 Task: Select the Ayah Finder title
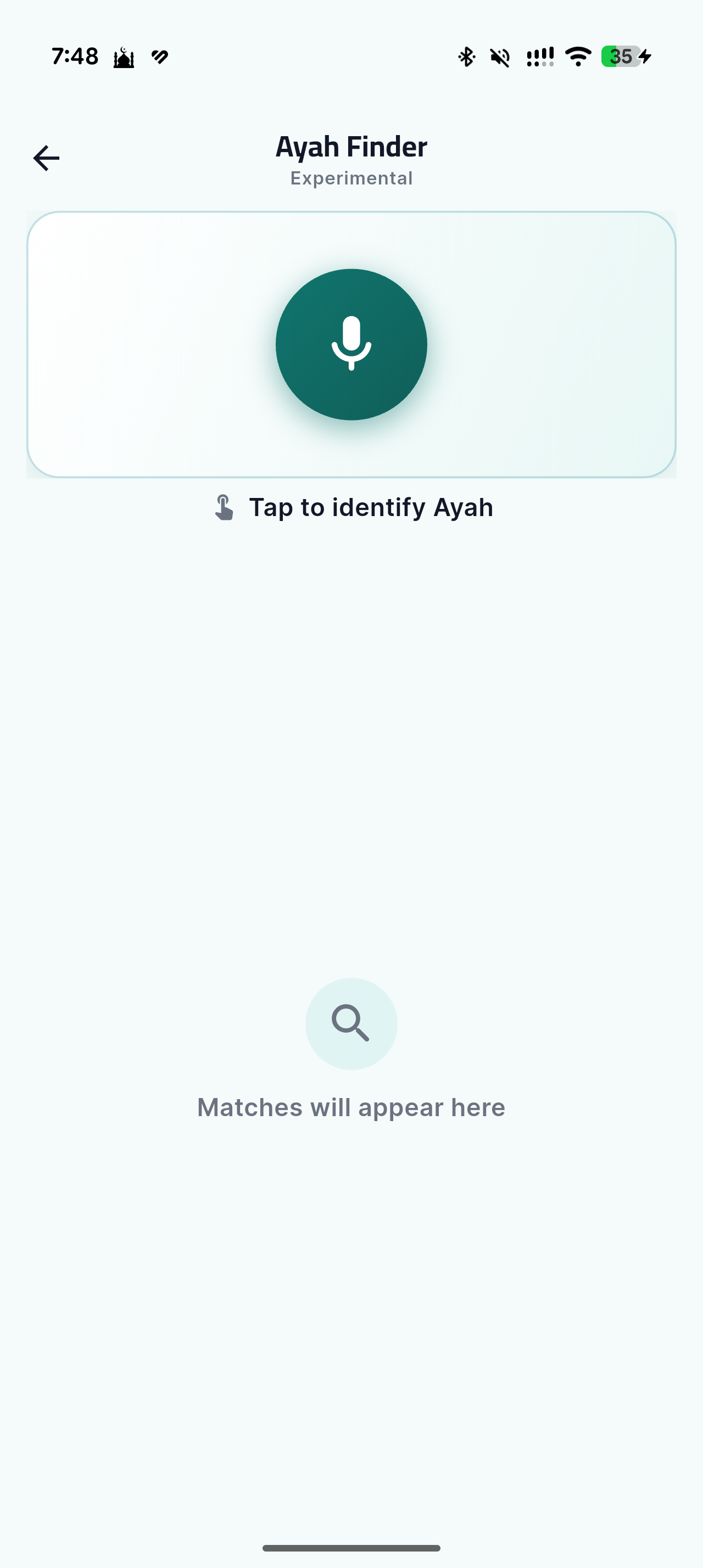pyautogui.click(x=350, y=146)
